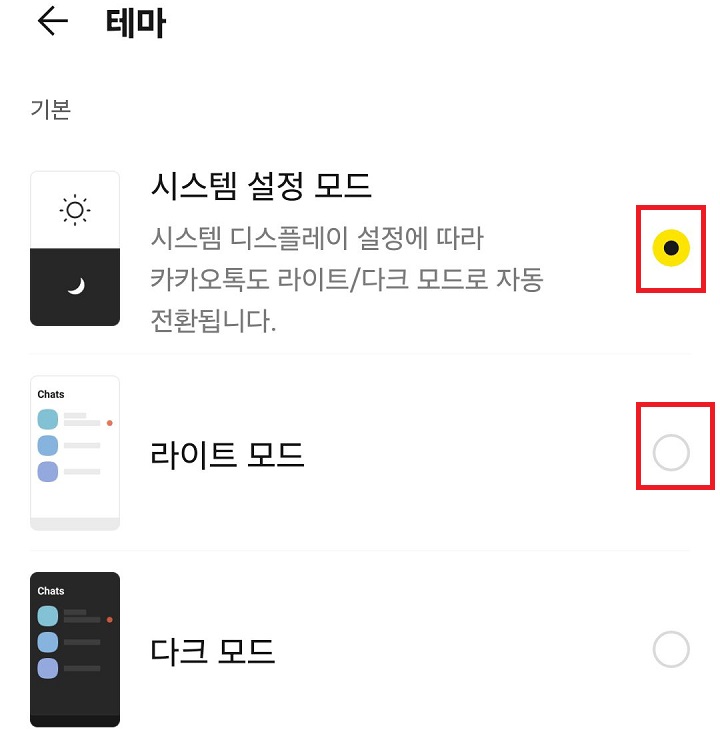Open the light mode preview thumbnail
The height and width of the screenshot is (729, 720).
tap(74, 451)
